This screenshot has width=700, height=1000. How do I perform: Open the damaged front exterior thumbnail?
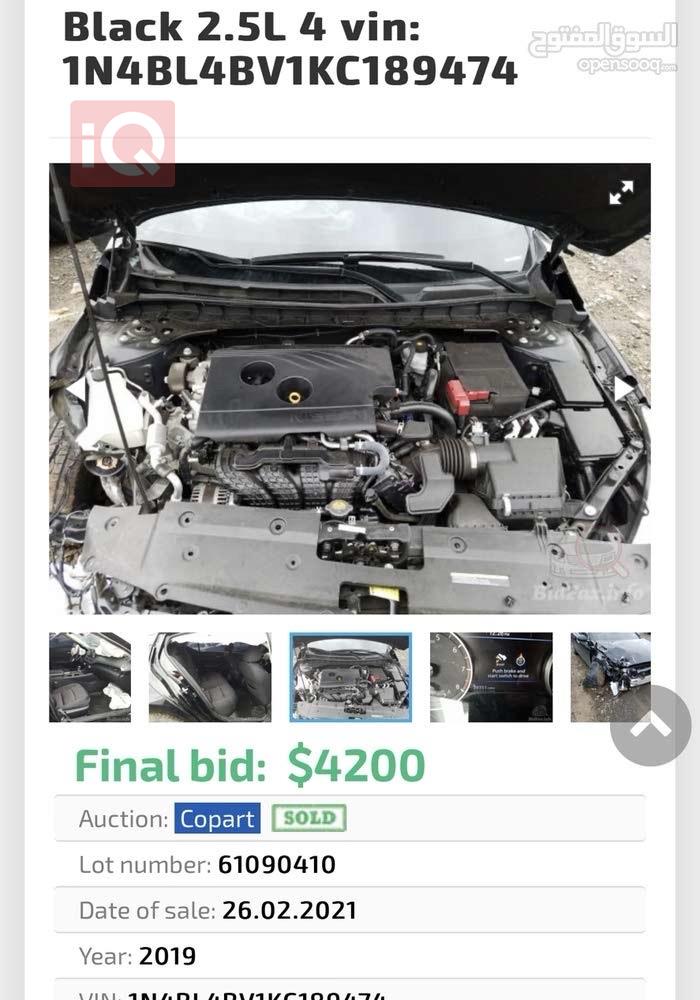coord(610,677)
